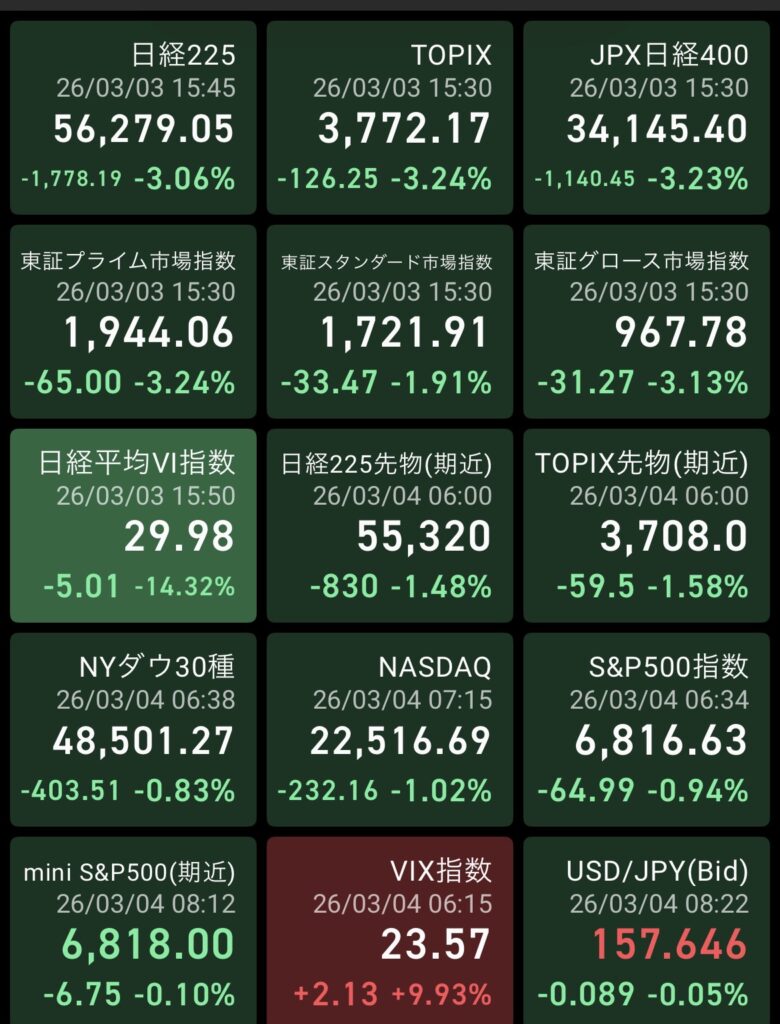The image size is (780, 1024).
Task: Open 東証プライム市場指数 card
Action: tap(133, 322)
